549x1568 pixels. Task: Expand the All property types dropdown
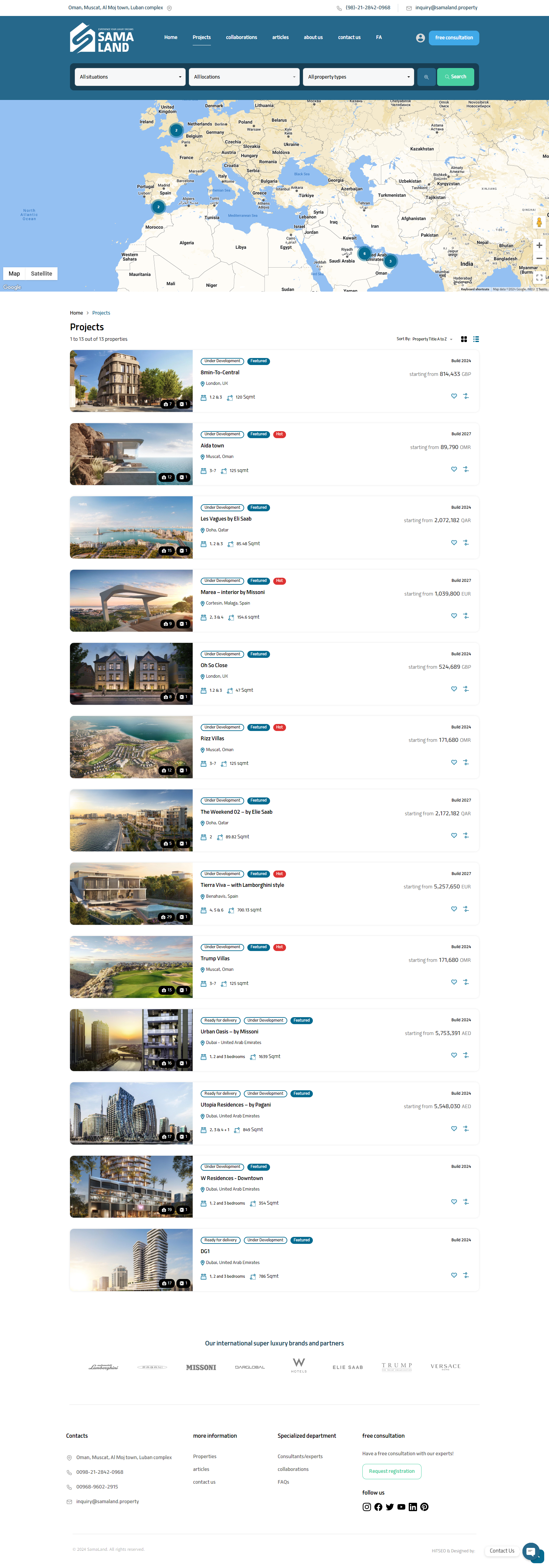point(358,77)
